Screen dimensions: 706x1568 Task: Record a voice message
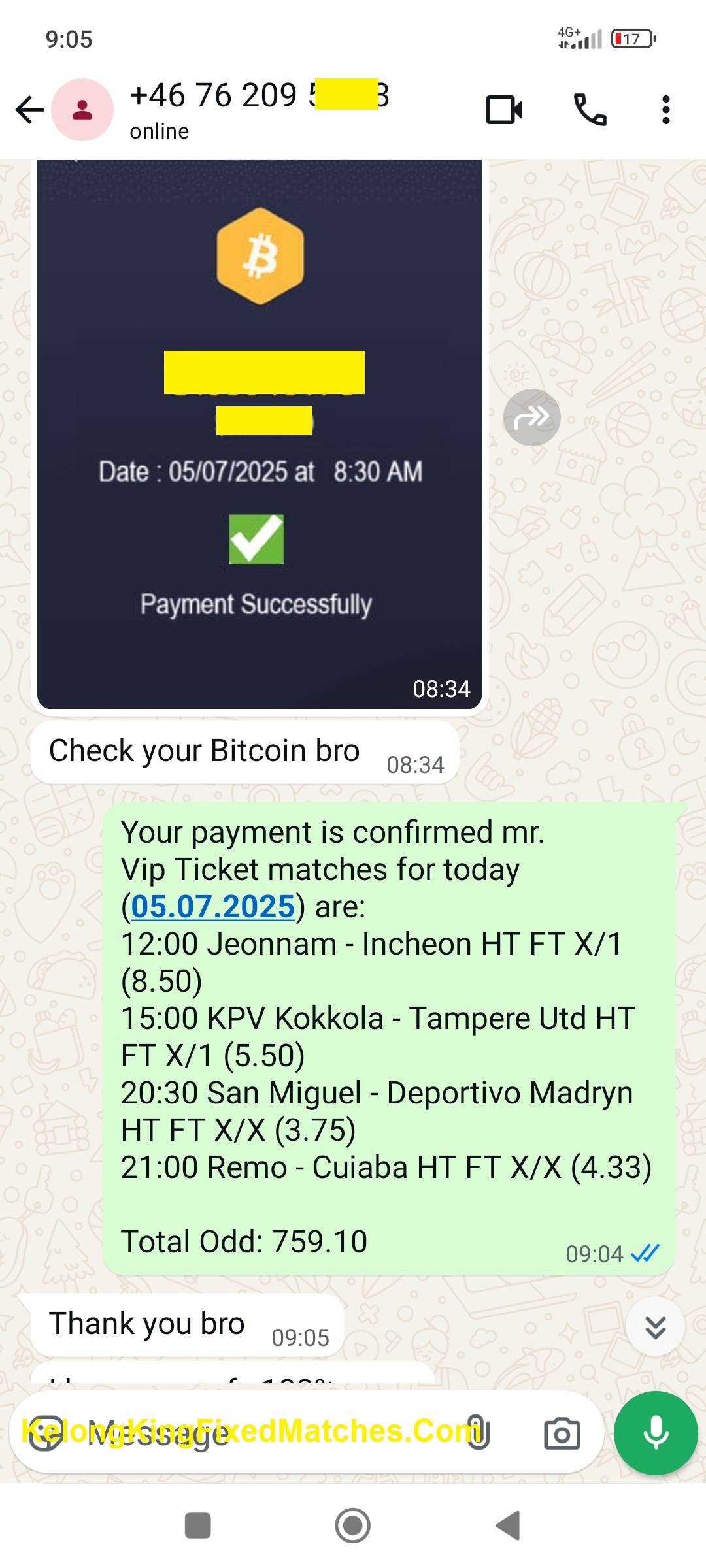[x=656, y=1433]
